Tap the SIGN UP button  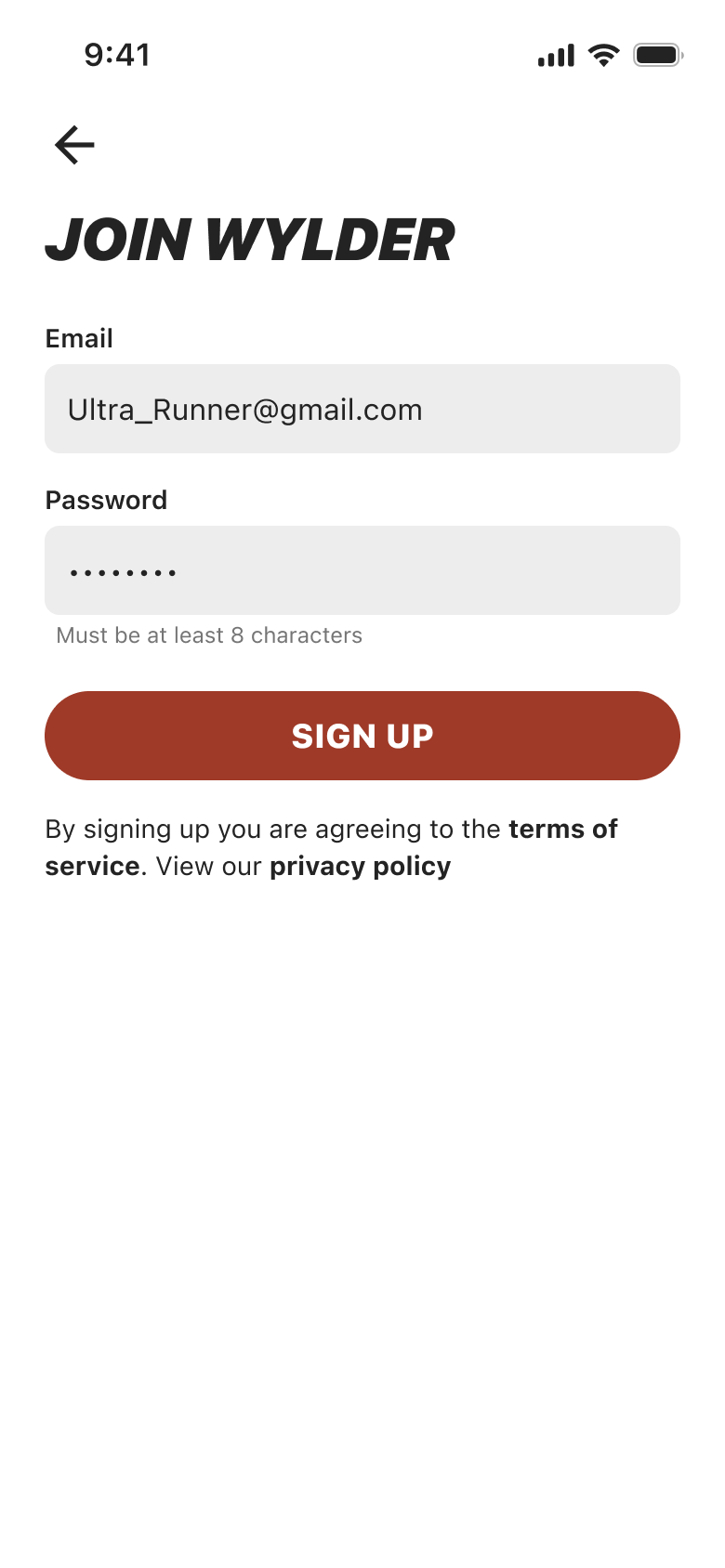point(362,736)
